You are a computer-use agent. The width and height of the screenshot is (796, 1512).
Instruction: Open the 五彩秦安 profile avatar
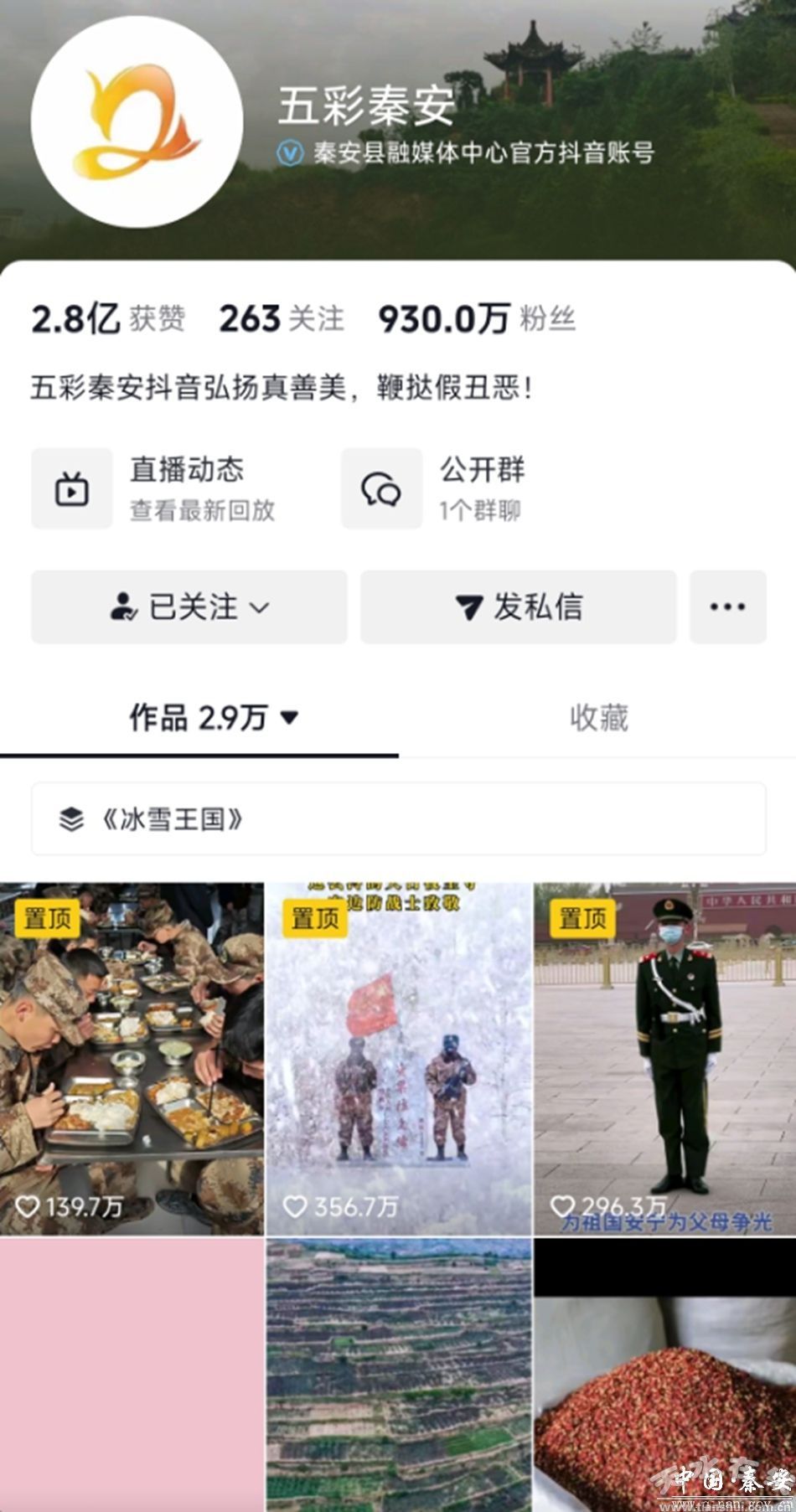coord(137,122)
